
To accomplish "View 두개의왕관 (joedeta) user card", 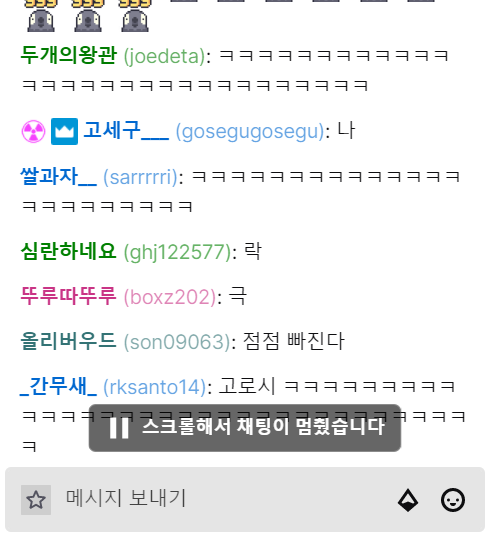I will tap(113, 56).
